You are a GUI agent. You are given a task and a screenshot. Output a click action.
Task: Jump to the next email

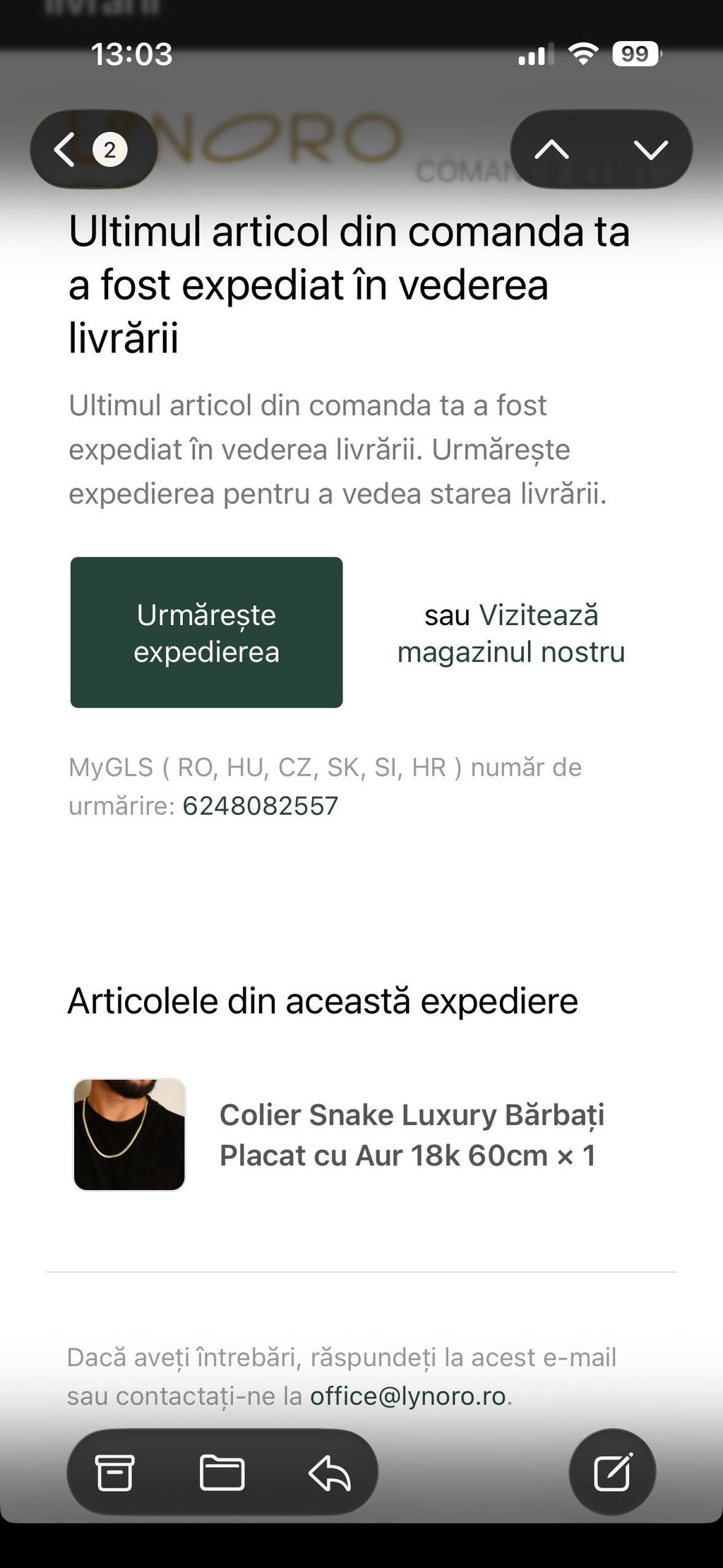point(650,150)
